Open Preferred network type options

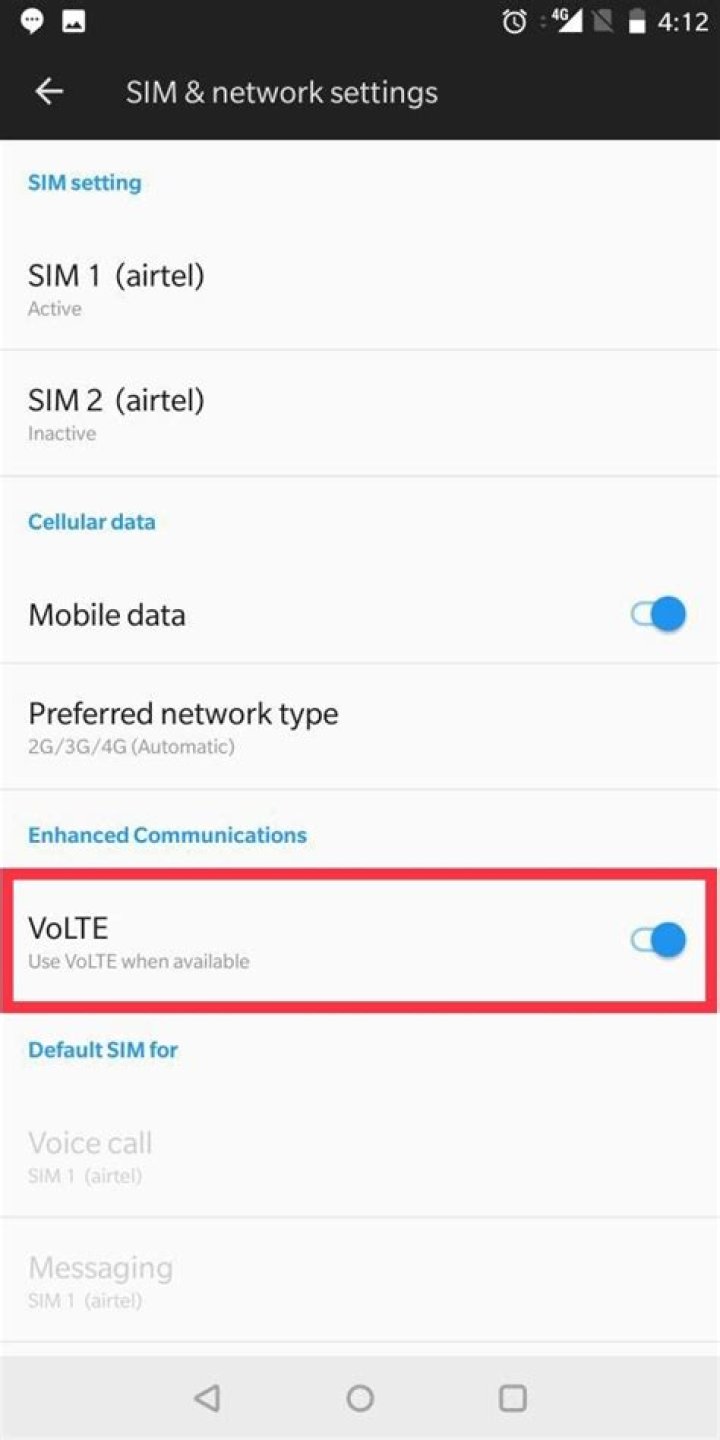pyautogui.click(x=359, y=726)
